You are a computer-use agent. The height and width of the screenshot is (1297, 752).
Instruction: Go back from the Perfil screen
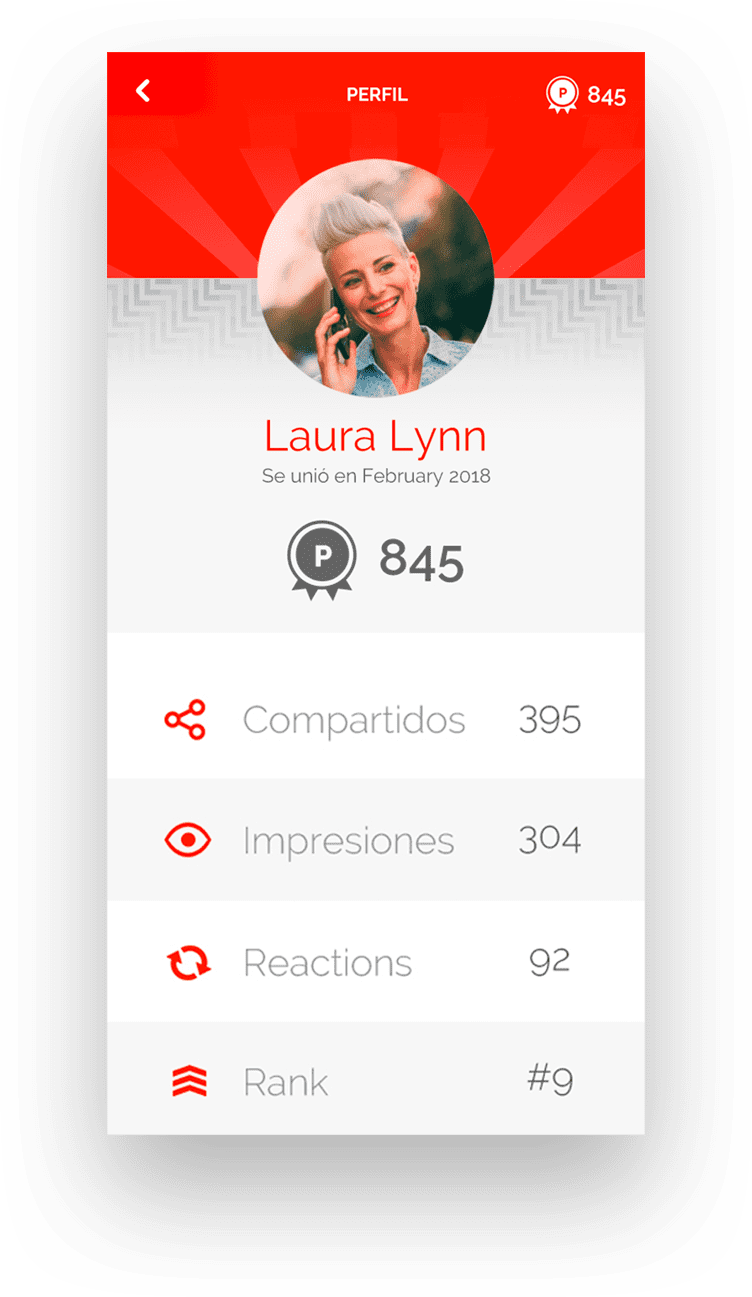pos(143,91)
